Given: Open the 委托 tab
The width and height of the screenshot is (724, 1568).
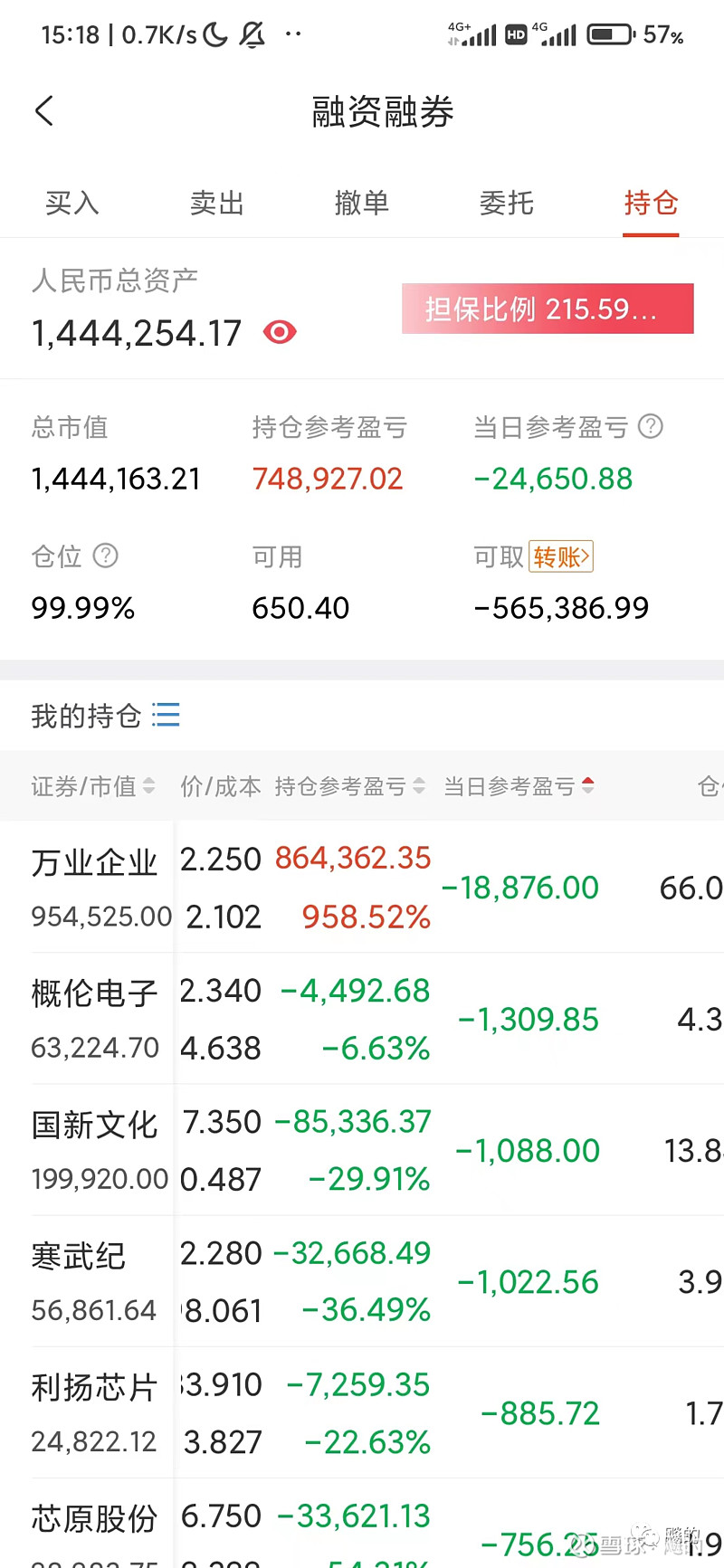Looking at the screenshot, I should coord(506,204).
